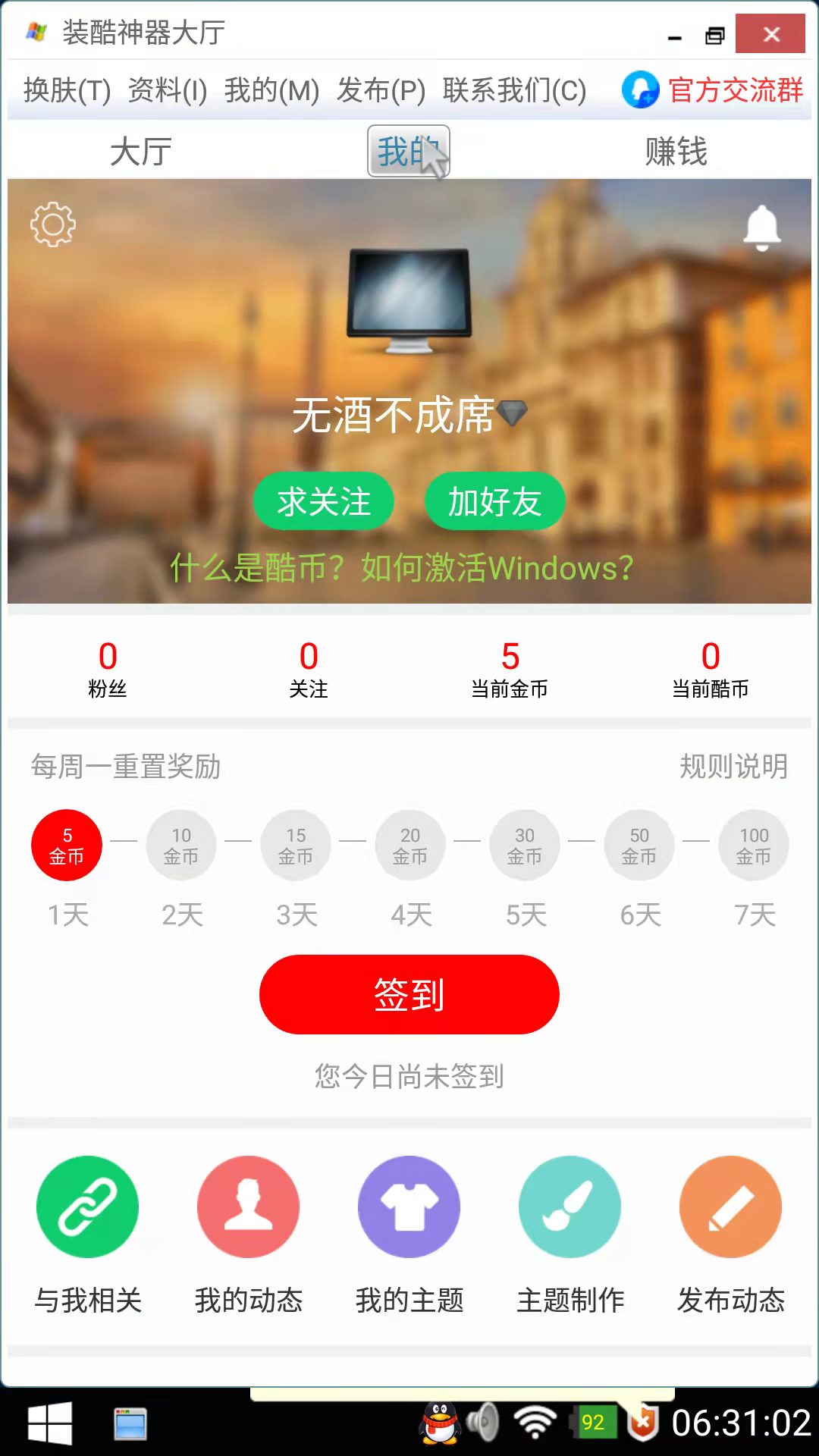
Task: Open the 资料(I) menu
Action: [x=167, y=90]
